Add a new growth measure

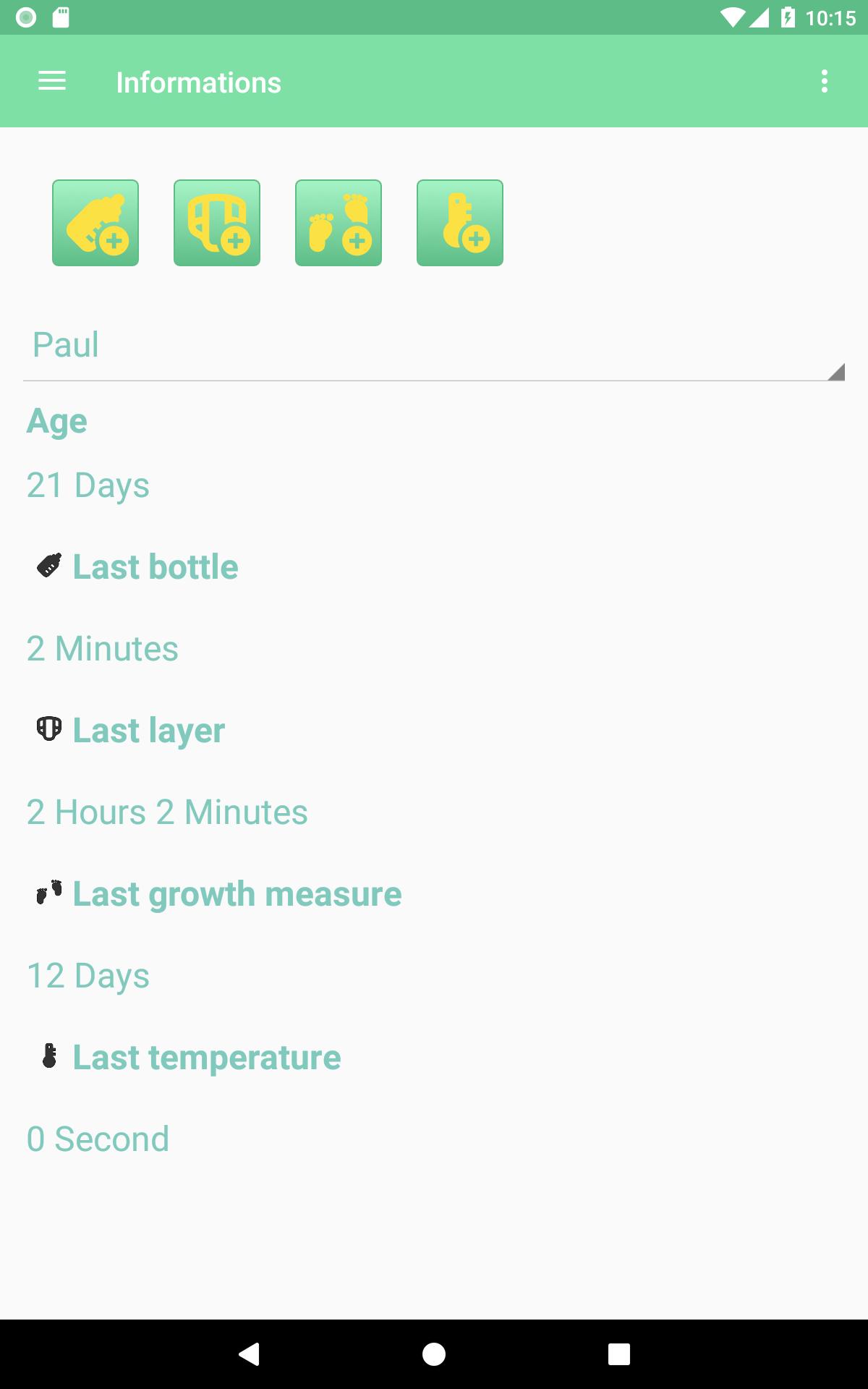coord(339,223)
